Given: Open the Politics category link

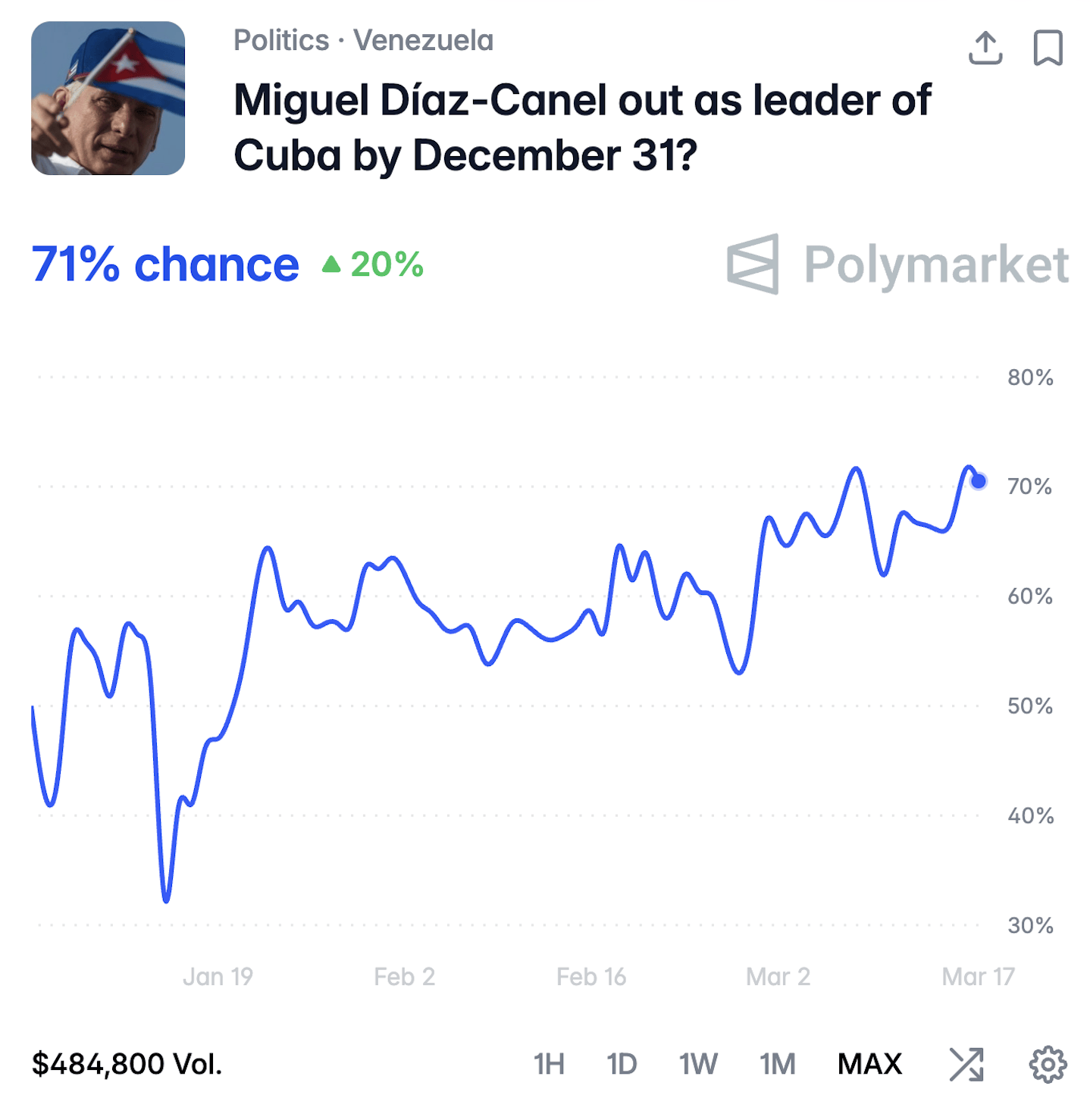Looking at the screenshot, I should tap(281, 40).
